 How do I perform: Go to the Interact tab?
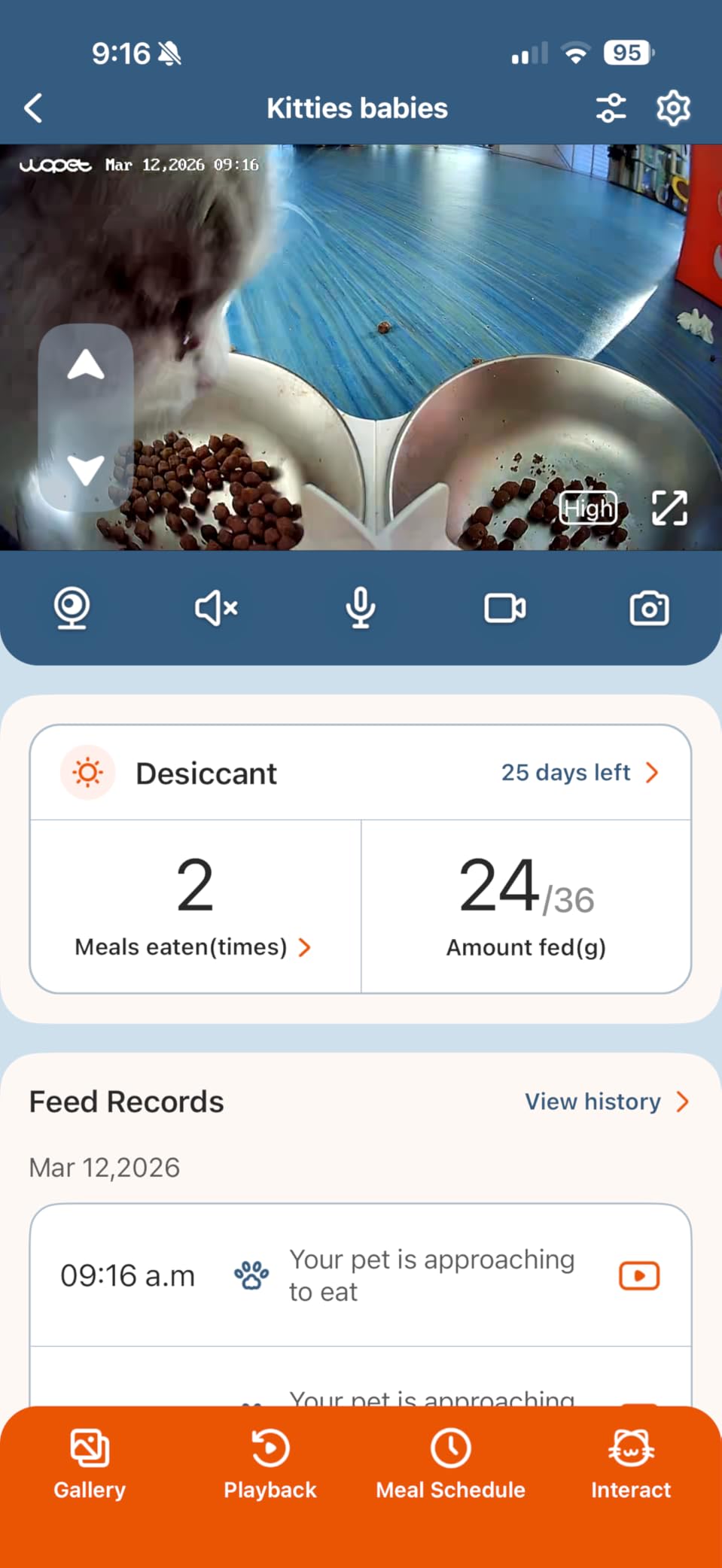(631, 1463)
